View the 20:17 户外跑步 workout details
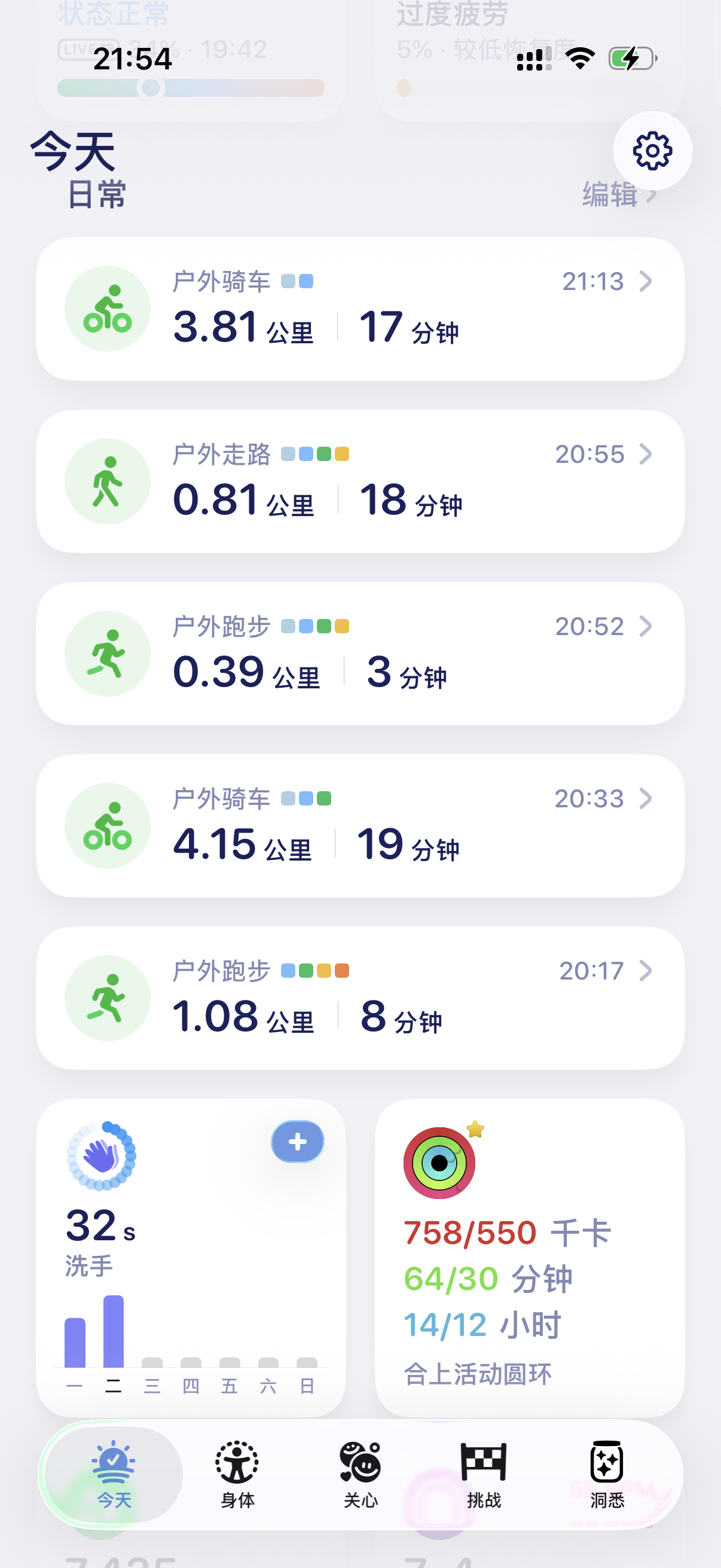 [360, 998]
